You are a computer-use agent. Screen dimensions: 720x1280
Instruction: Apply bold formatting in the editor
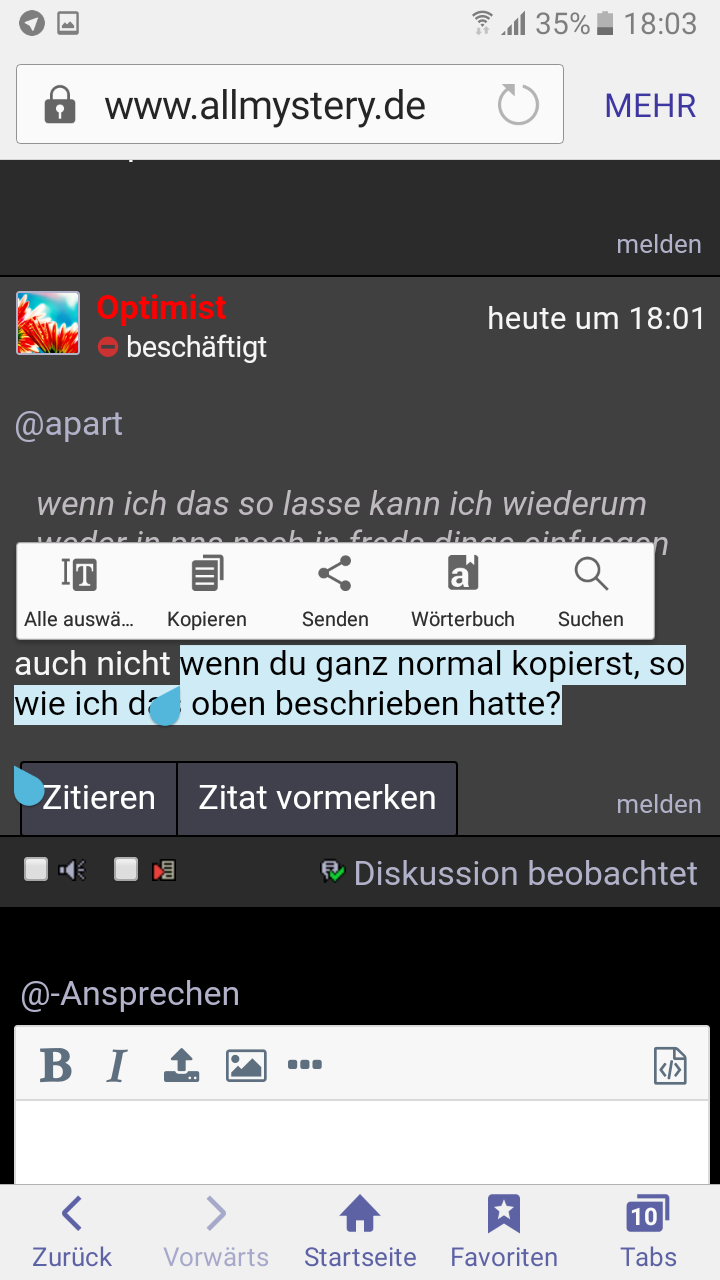coord(56,1066)
